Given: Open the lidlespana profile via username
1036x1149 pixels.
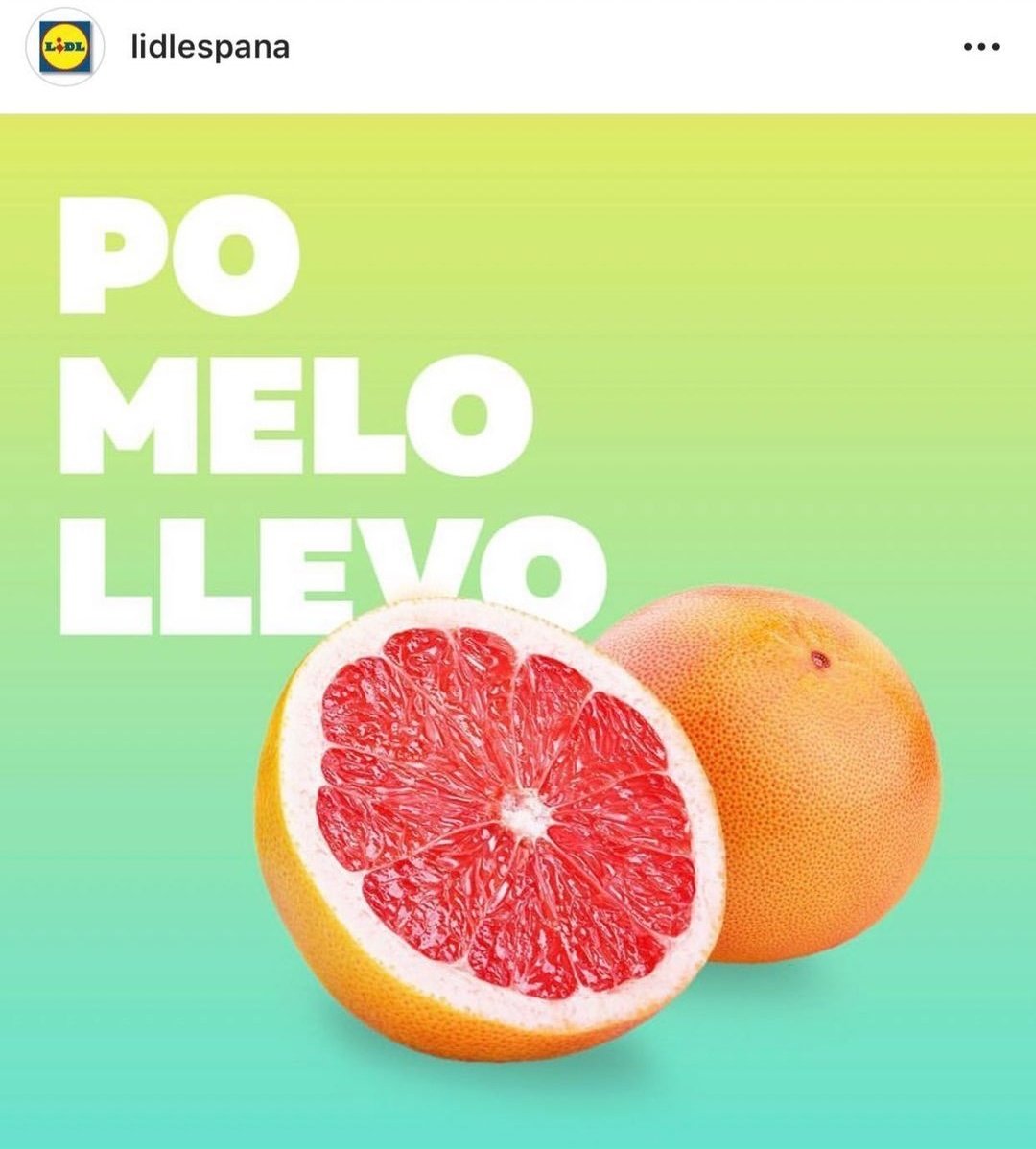Looking at the screenshot, I should coord(210,47).
